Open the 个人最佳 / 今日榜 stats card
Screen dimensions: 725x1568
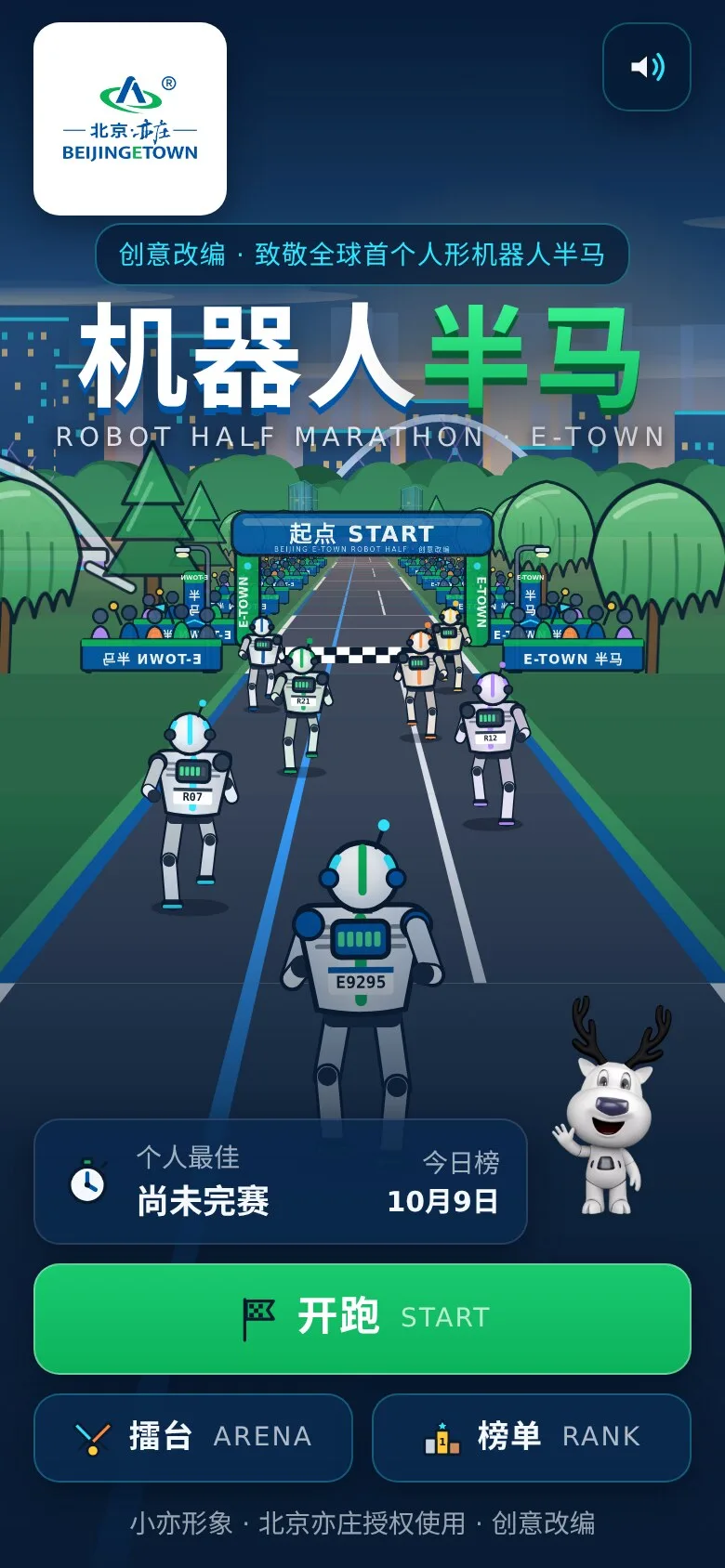click(281, 1182)
